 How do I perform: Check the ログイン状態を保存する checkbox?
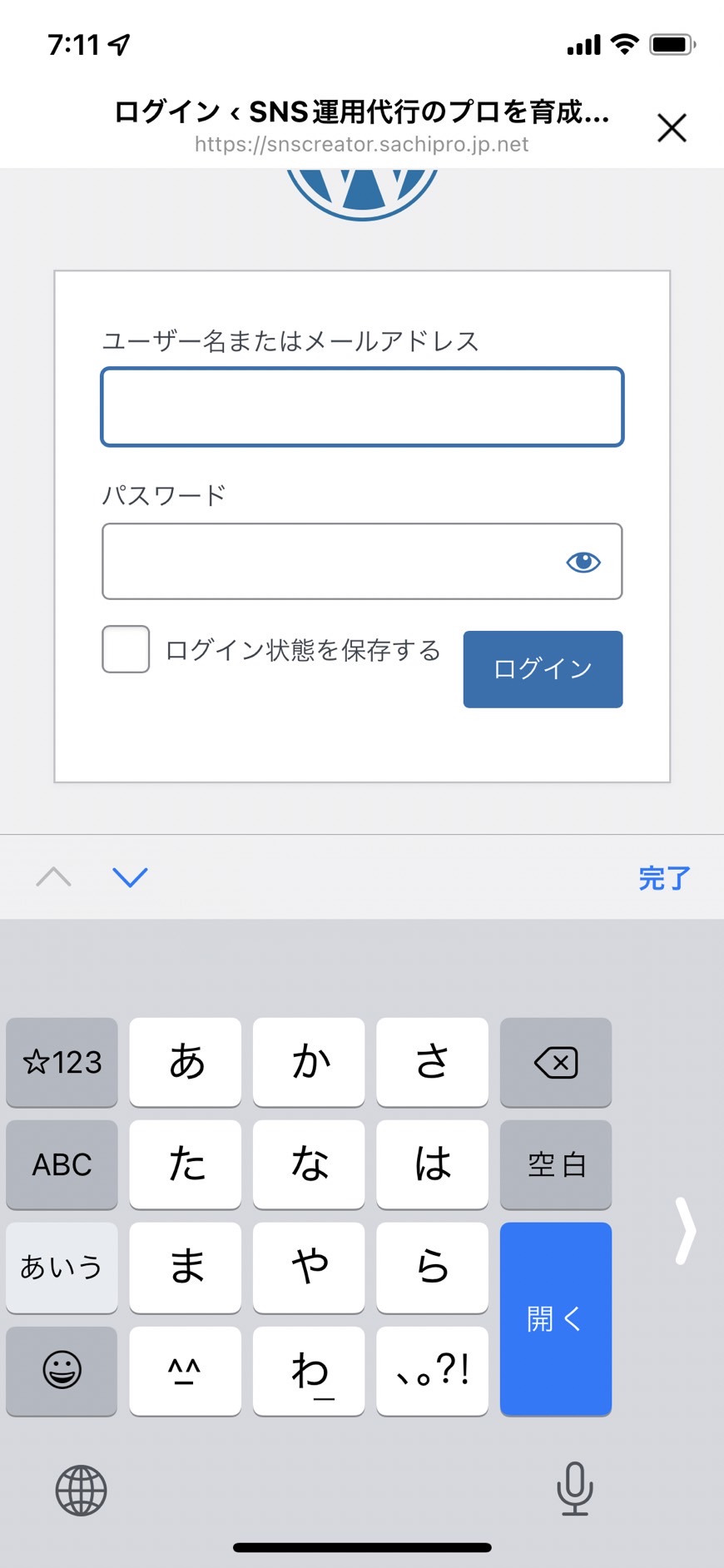[126, 649]
